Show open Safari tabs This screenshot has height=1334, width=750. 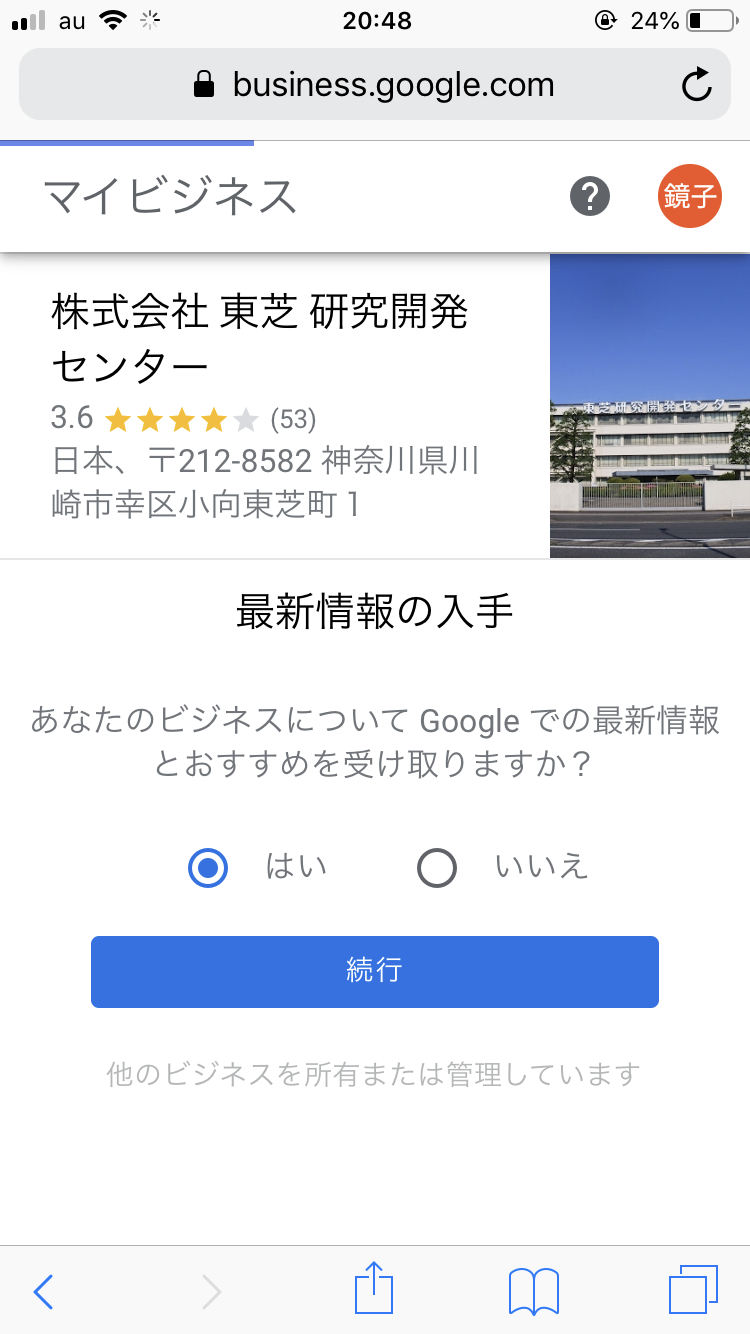click(692, 1290)
